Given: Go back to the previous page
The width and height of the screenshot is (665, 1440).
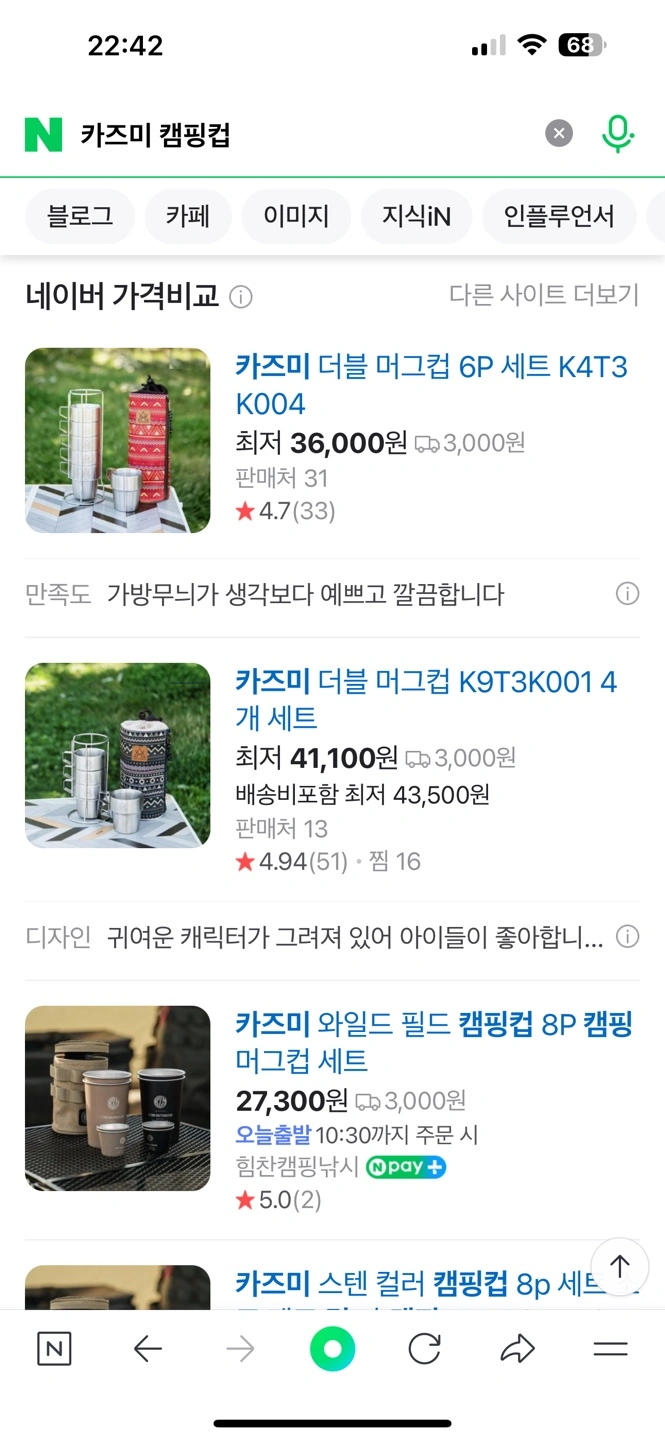Looking at the screenshot, I should pos(147,1350).
